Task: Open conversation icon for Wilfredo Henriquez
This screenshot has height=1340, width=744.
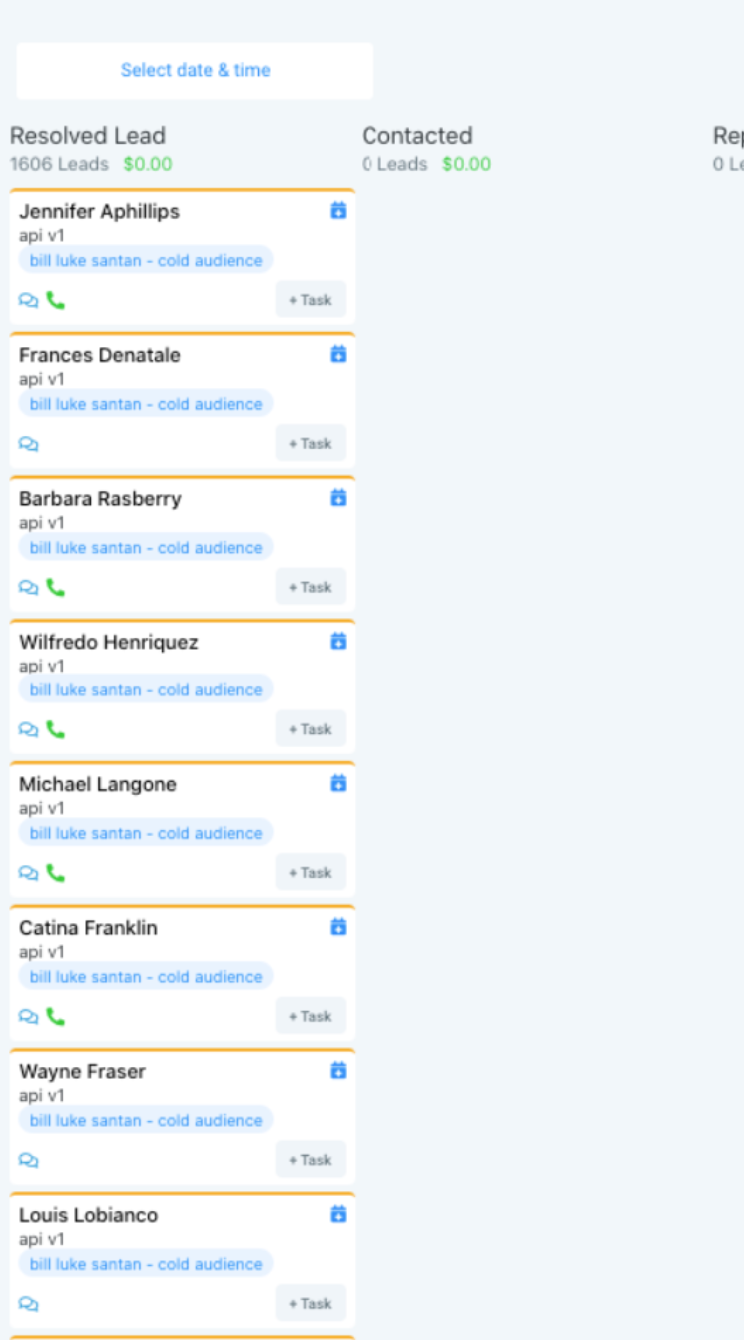Action: (28, 730)
